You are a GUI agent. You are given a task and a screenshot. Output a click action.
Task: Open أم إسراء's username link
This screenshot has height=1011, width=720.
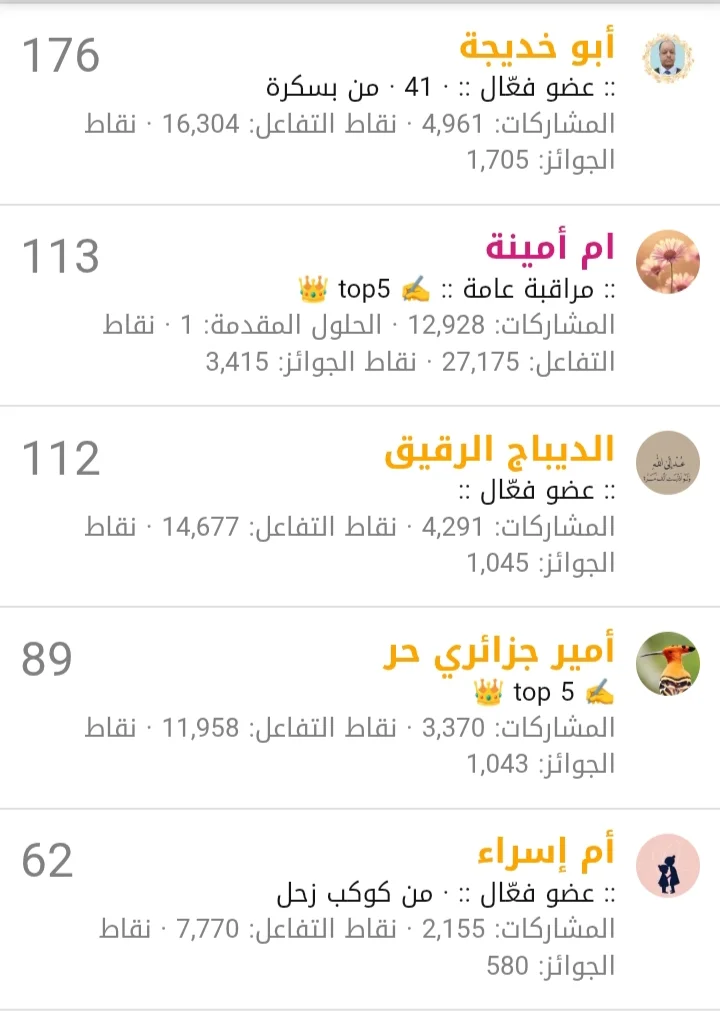click(x=546, y=852)
